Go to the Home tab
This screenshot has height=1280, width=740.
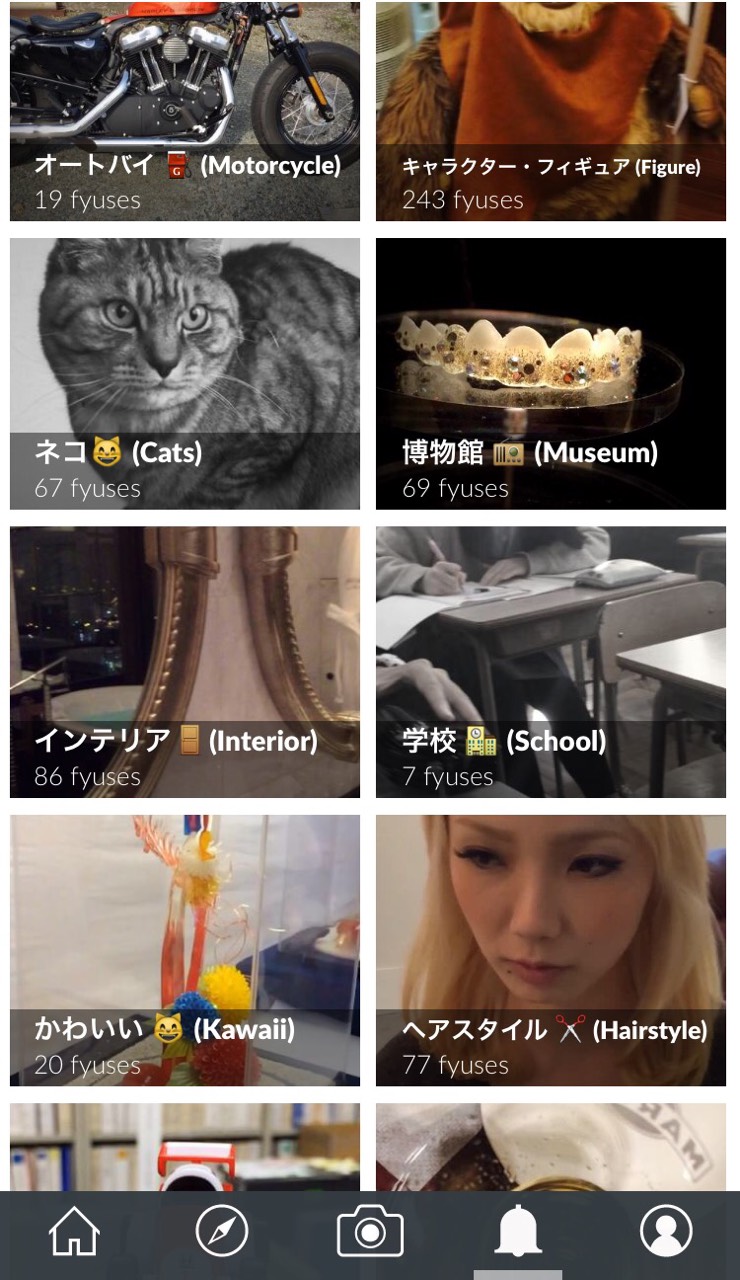(x=75, y=1231)
